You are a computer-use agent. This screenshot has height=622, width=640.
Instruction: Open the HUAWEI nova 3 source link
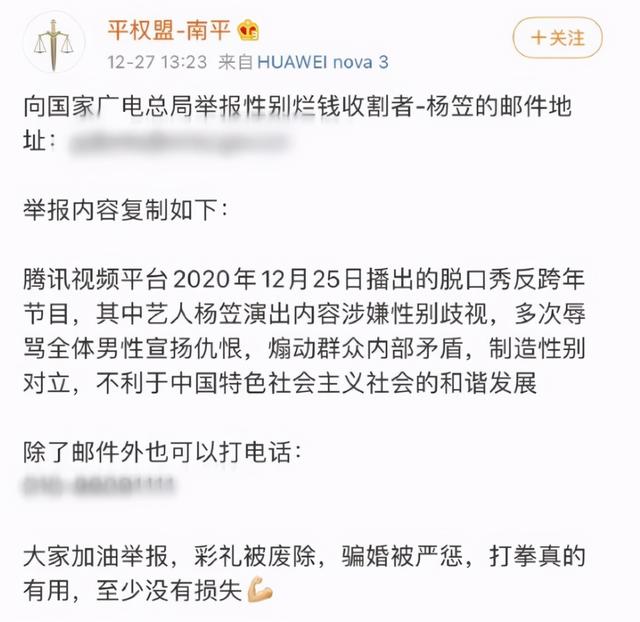point(322,62)
